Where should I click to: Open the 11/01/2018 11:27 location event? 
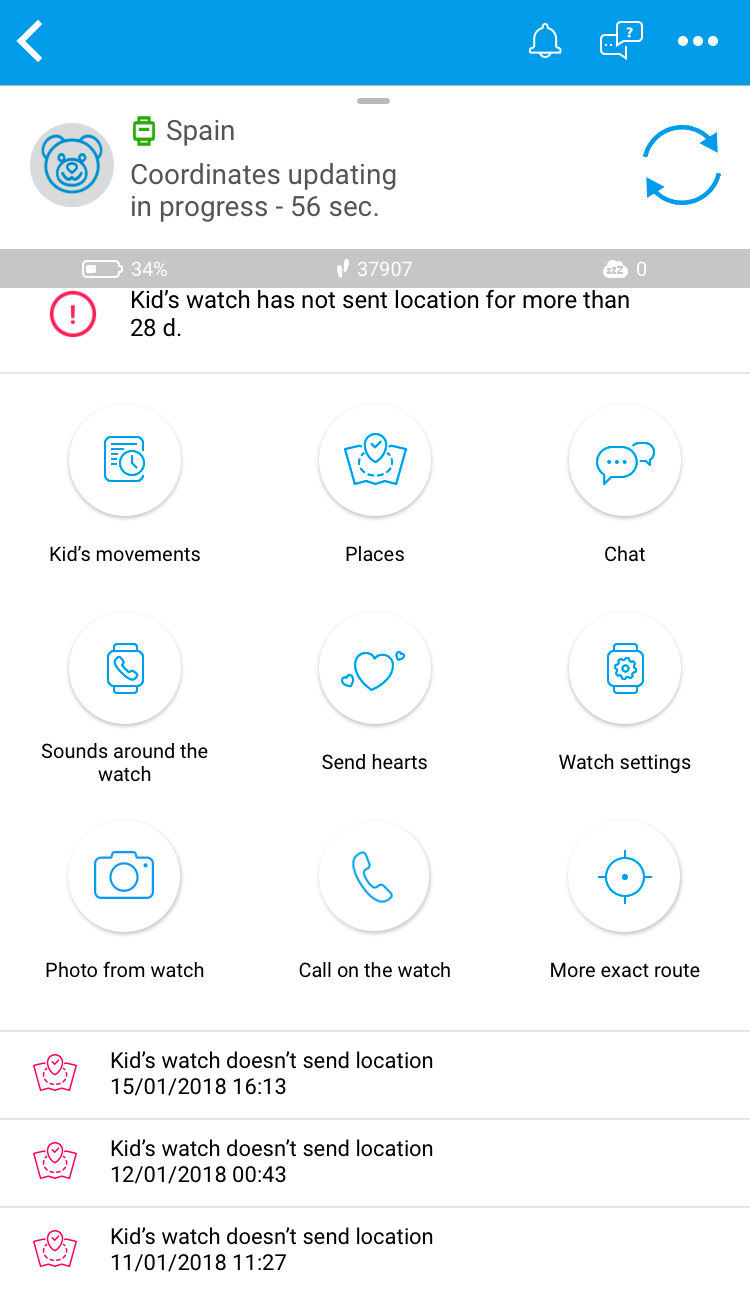(375, 1249)
